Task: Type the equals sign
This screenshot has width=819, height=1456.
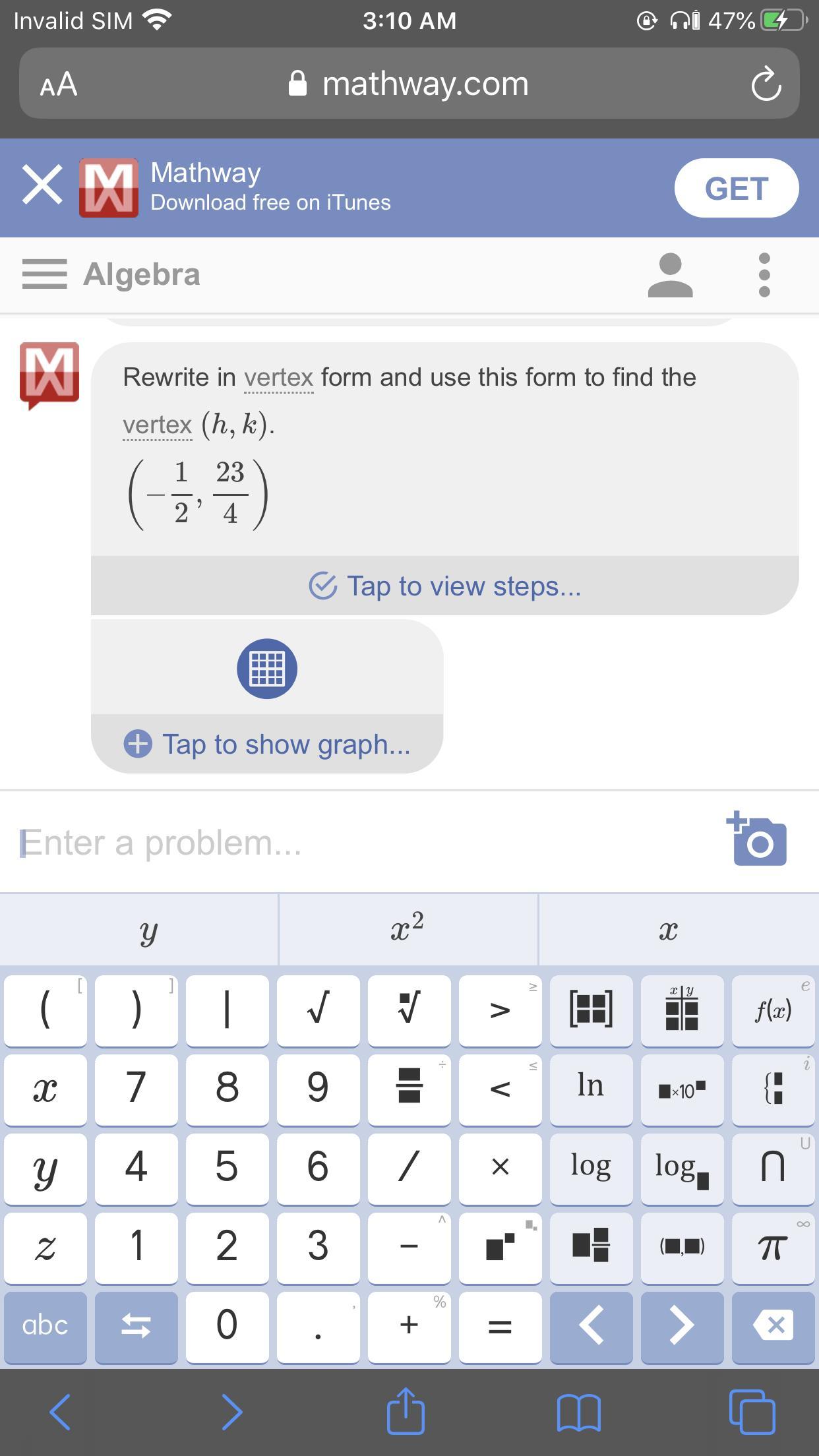Action: (x=499, y=1326)
